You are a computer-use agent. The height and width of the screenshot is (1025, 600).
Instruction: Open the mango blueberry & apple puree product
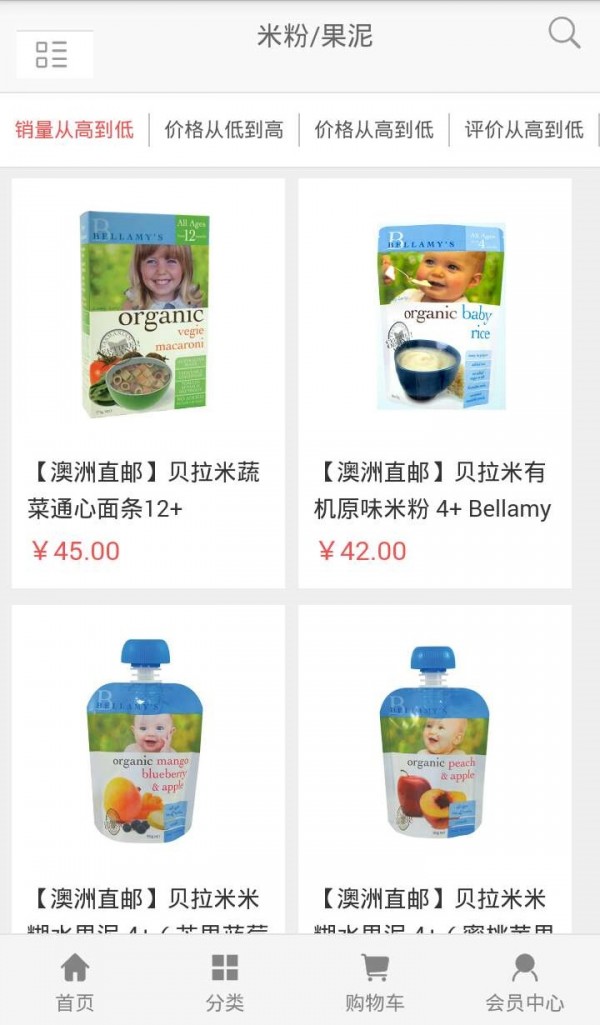[x=148, y=770]
